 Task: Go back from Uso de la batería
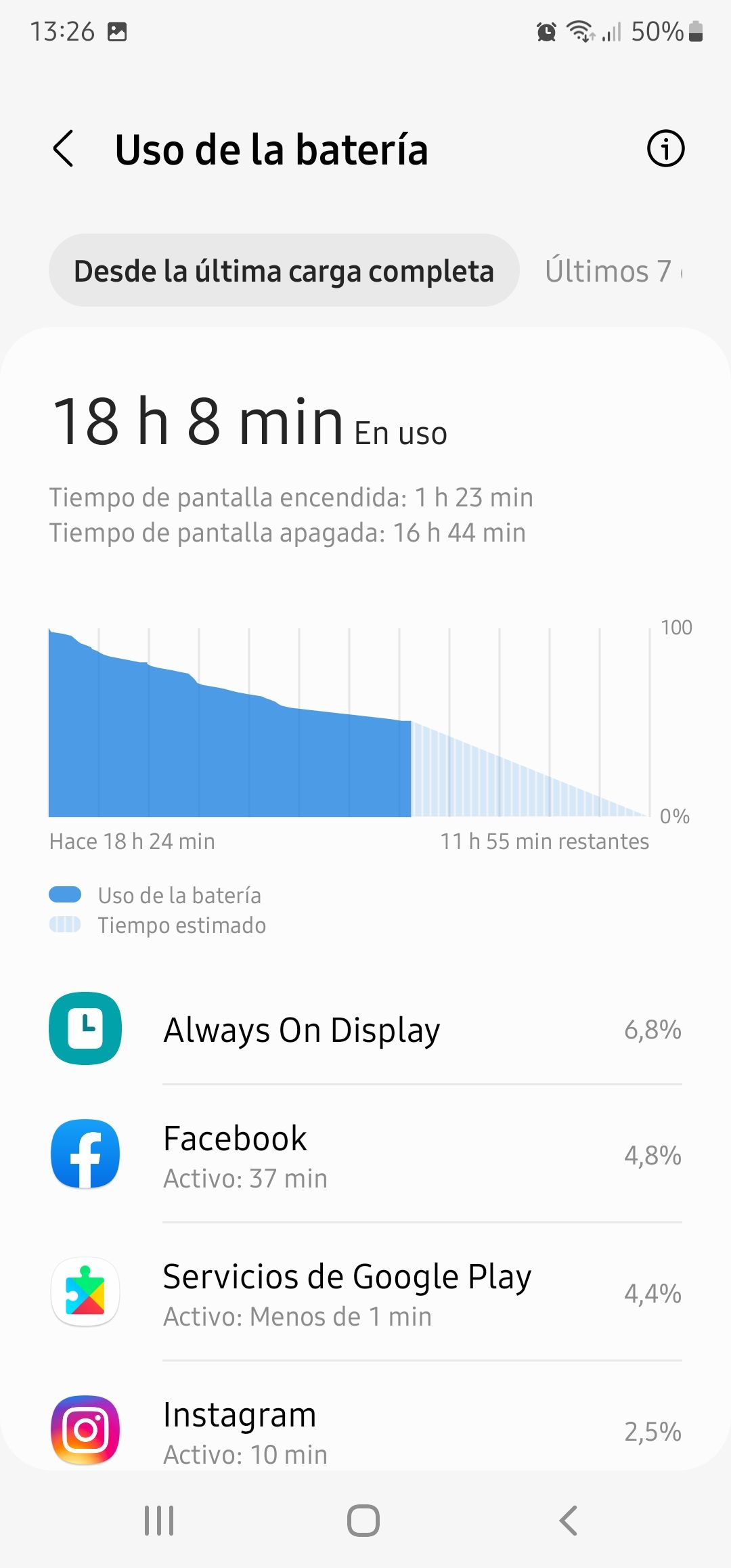[x=64, y=149]
